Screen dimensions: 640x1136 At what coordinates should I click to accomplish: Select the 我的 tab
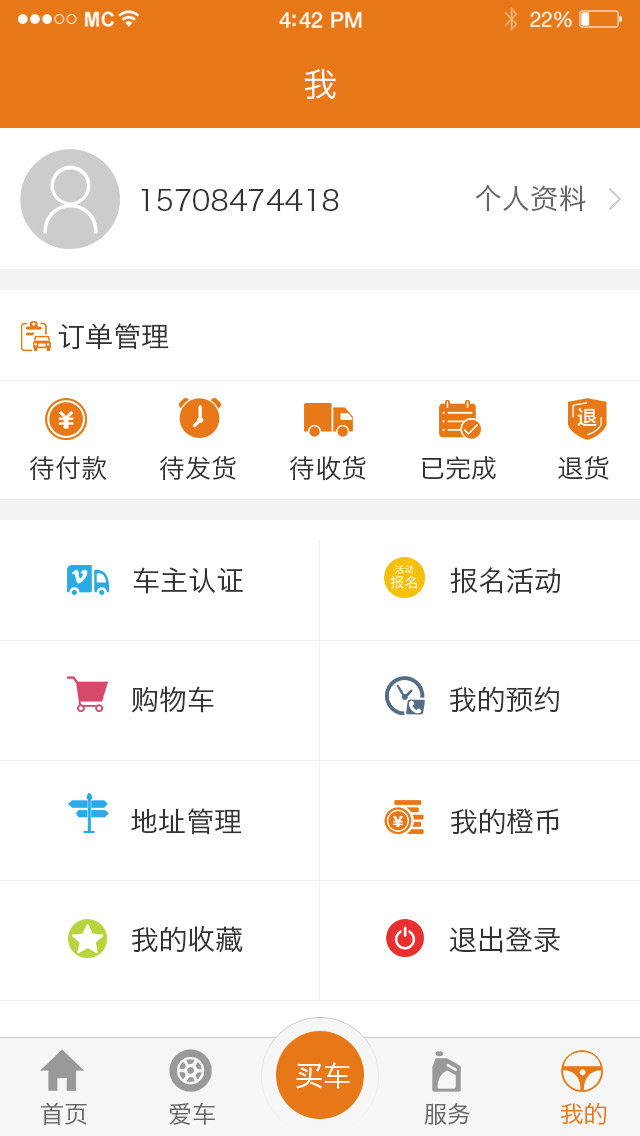(583, 1087)
